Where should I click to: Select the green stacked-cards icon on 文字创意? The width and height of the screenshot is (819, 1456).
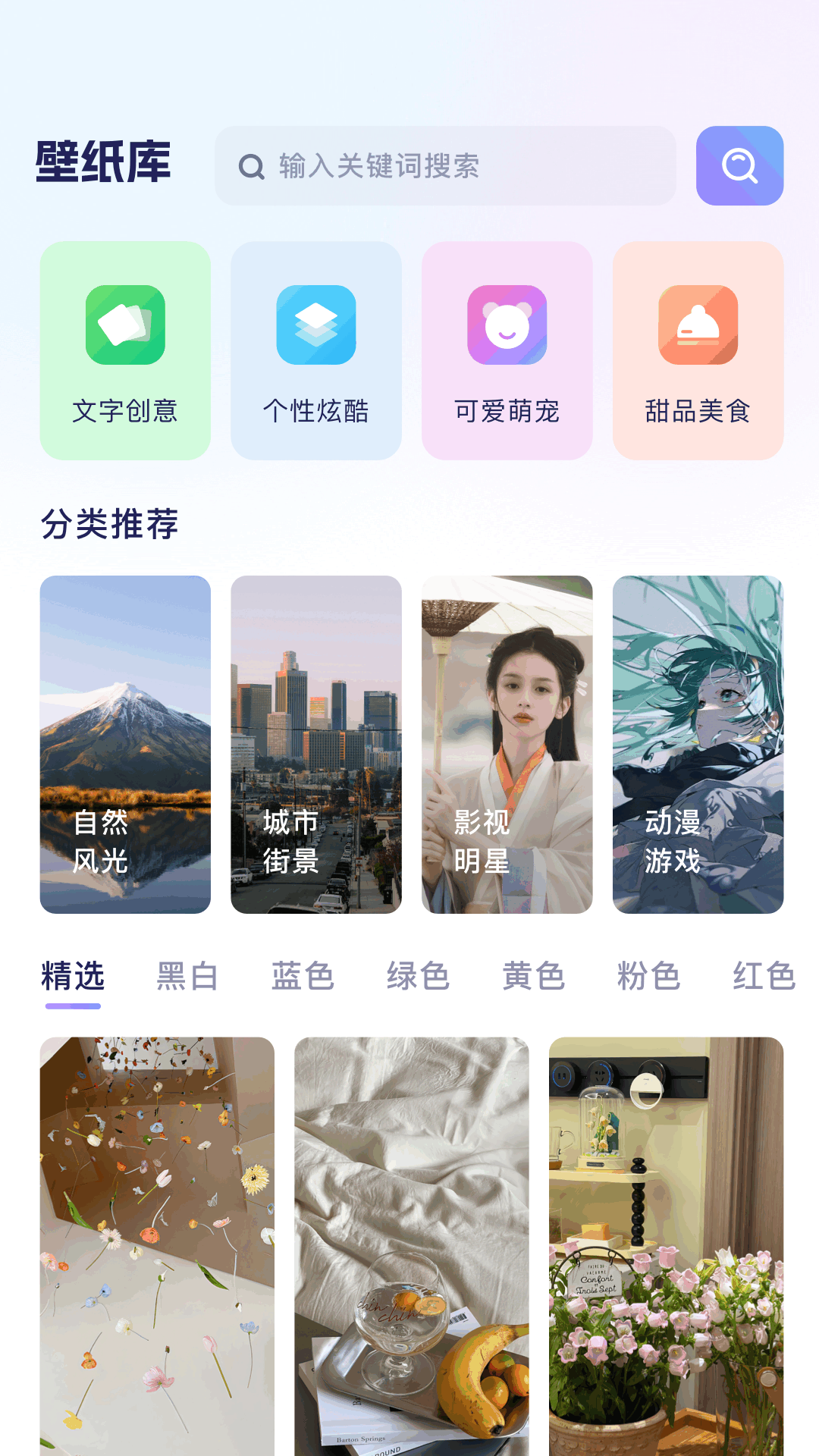(125, 326)
